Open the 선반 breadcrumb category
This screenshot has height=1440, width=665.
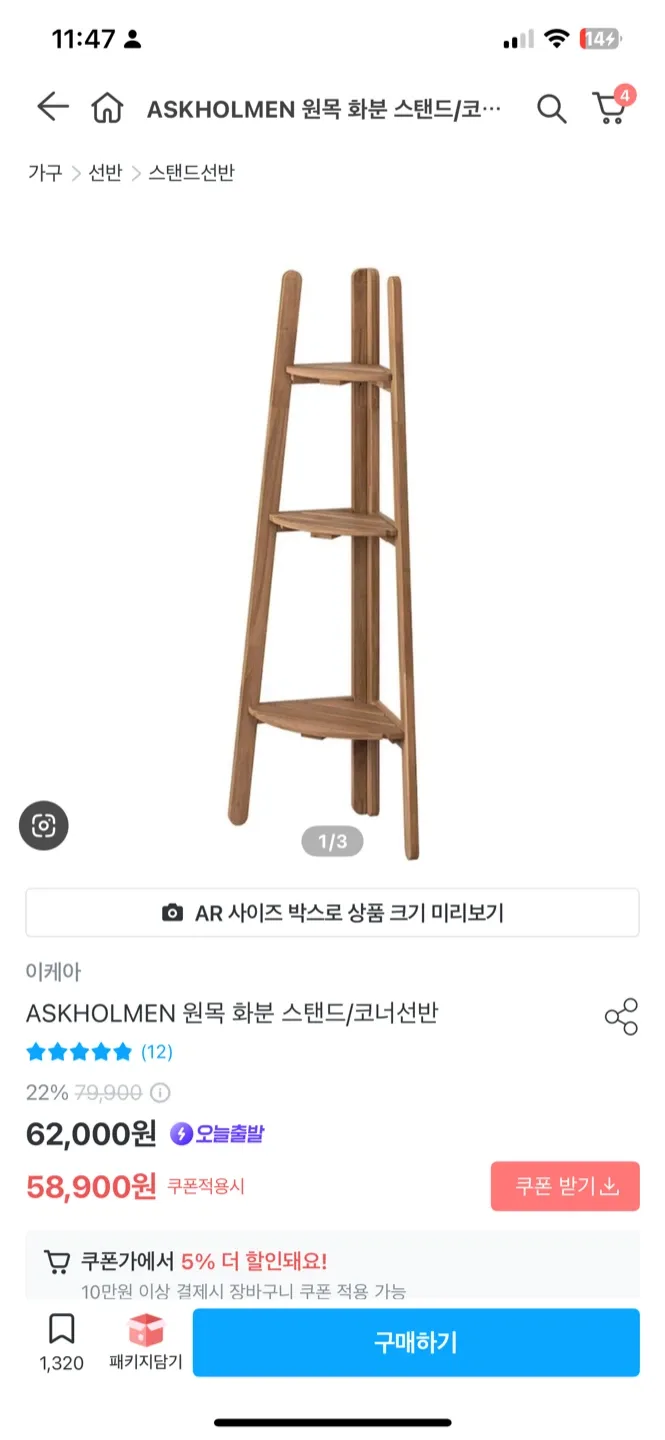105,173
